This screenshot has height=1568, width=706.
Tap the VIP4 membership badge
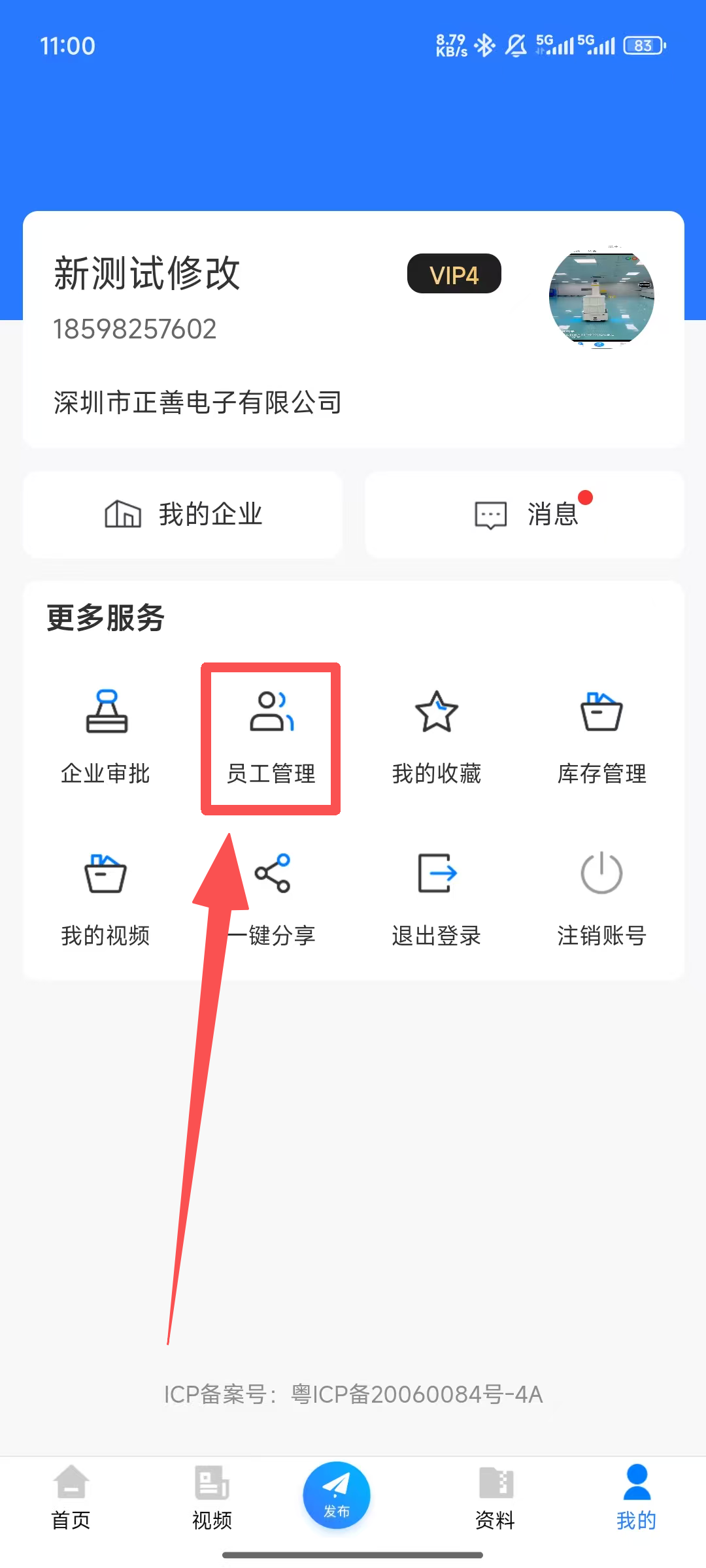pyautogui.click(x=454, y=274)
